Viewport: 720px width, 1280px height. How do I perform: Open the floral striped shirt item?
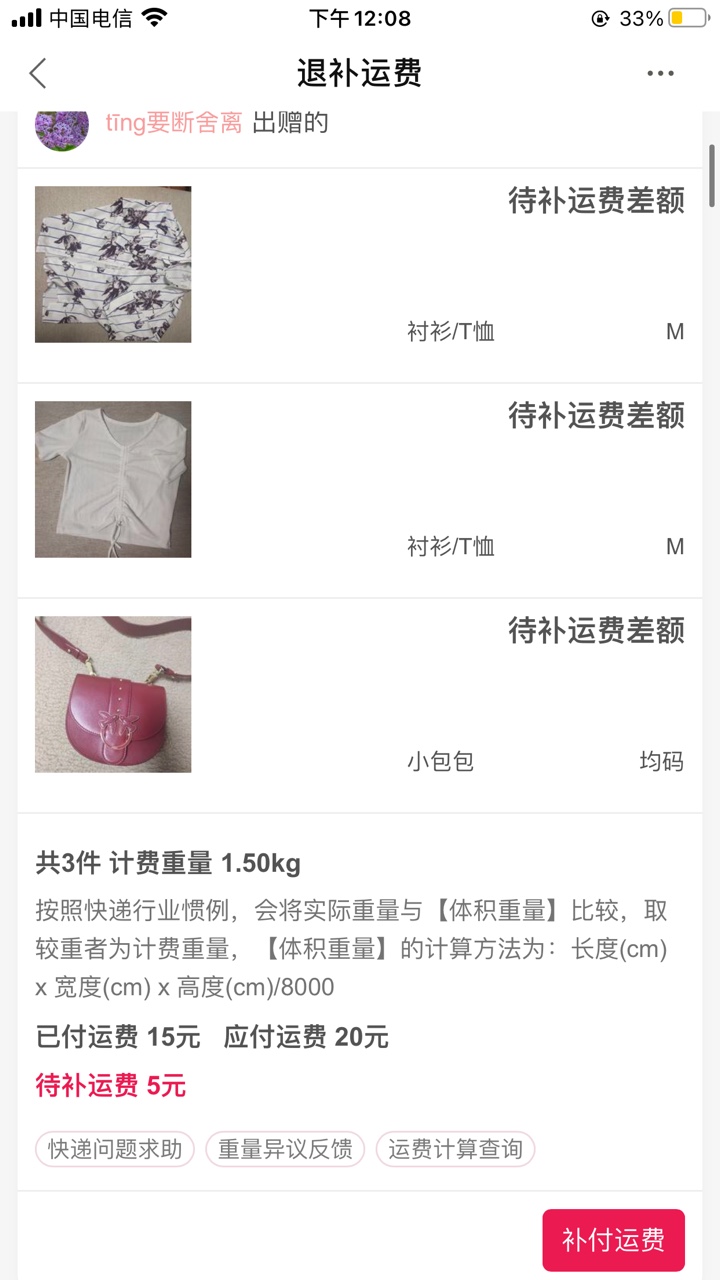tap(113, 265)
